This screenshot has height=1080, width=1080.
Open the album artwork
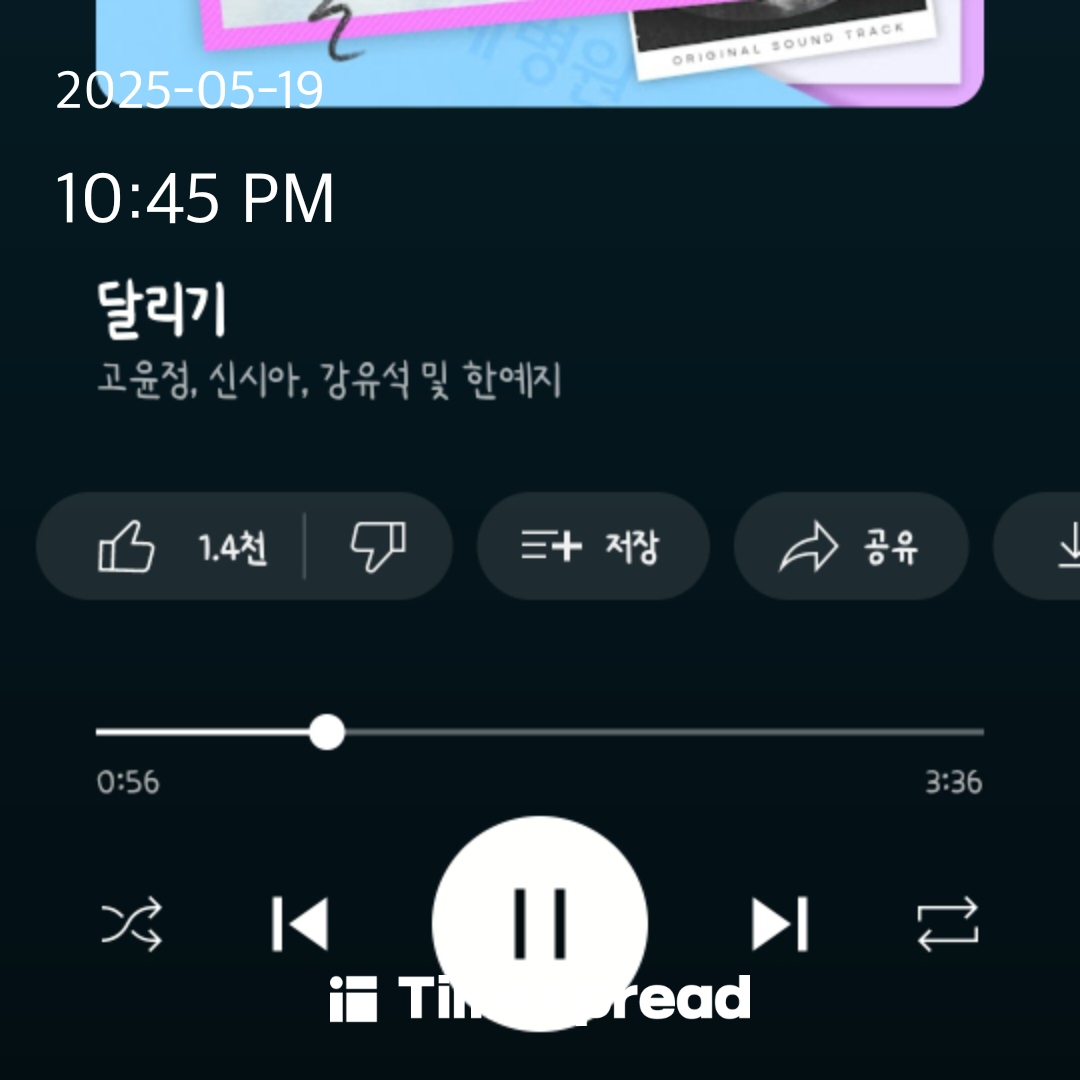[x=540, y=50]
